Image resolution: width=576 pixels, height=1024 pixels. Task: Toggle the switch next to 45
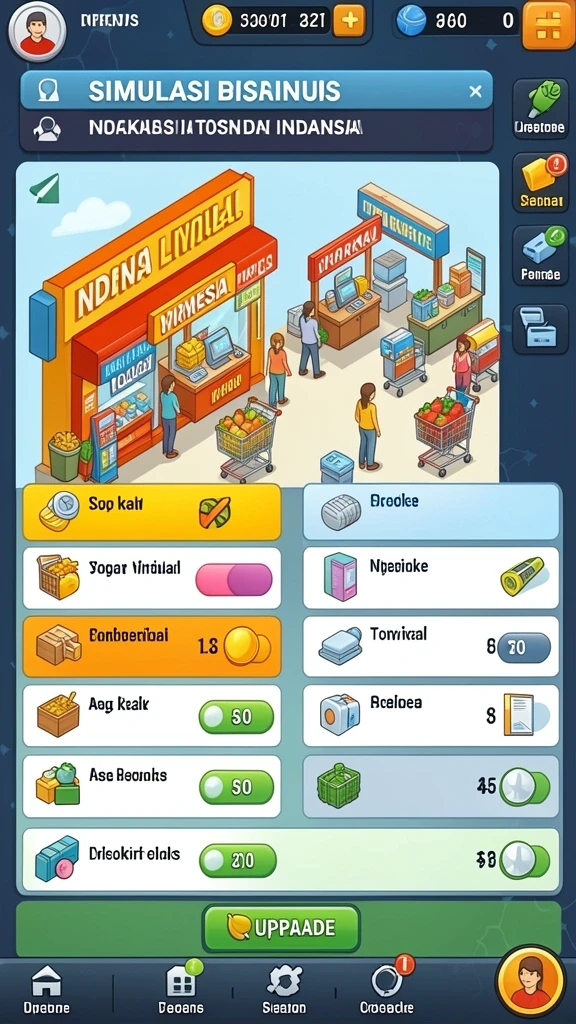(x=524, y=788)
